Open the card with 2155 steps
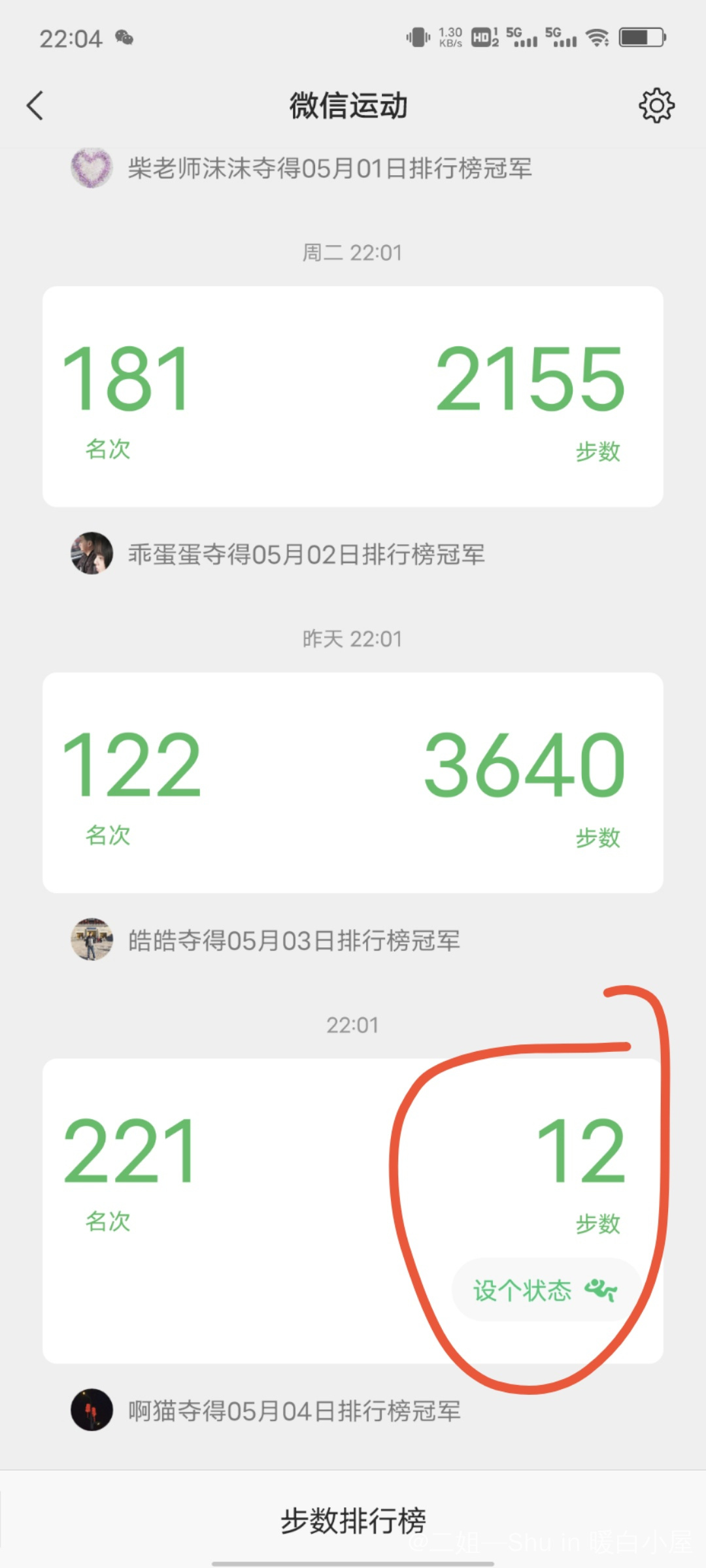This screenshot has height=1568, width=706. click(x=353, y=397)
